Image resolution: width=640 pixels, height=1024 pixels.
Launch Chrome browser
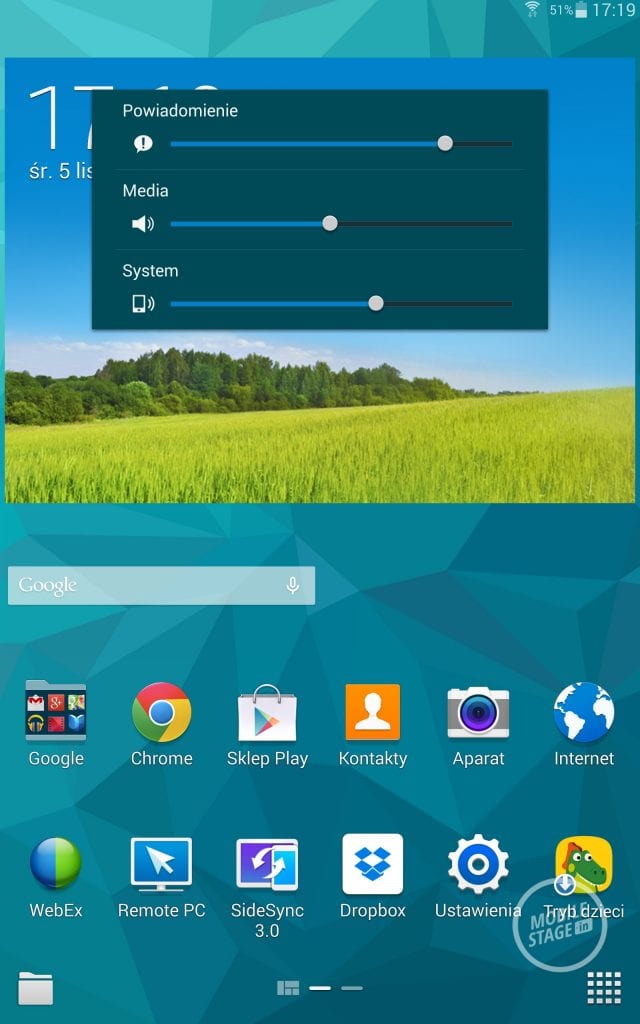pos(162,712)
